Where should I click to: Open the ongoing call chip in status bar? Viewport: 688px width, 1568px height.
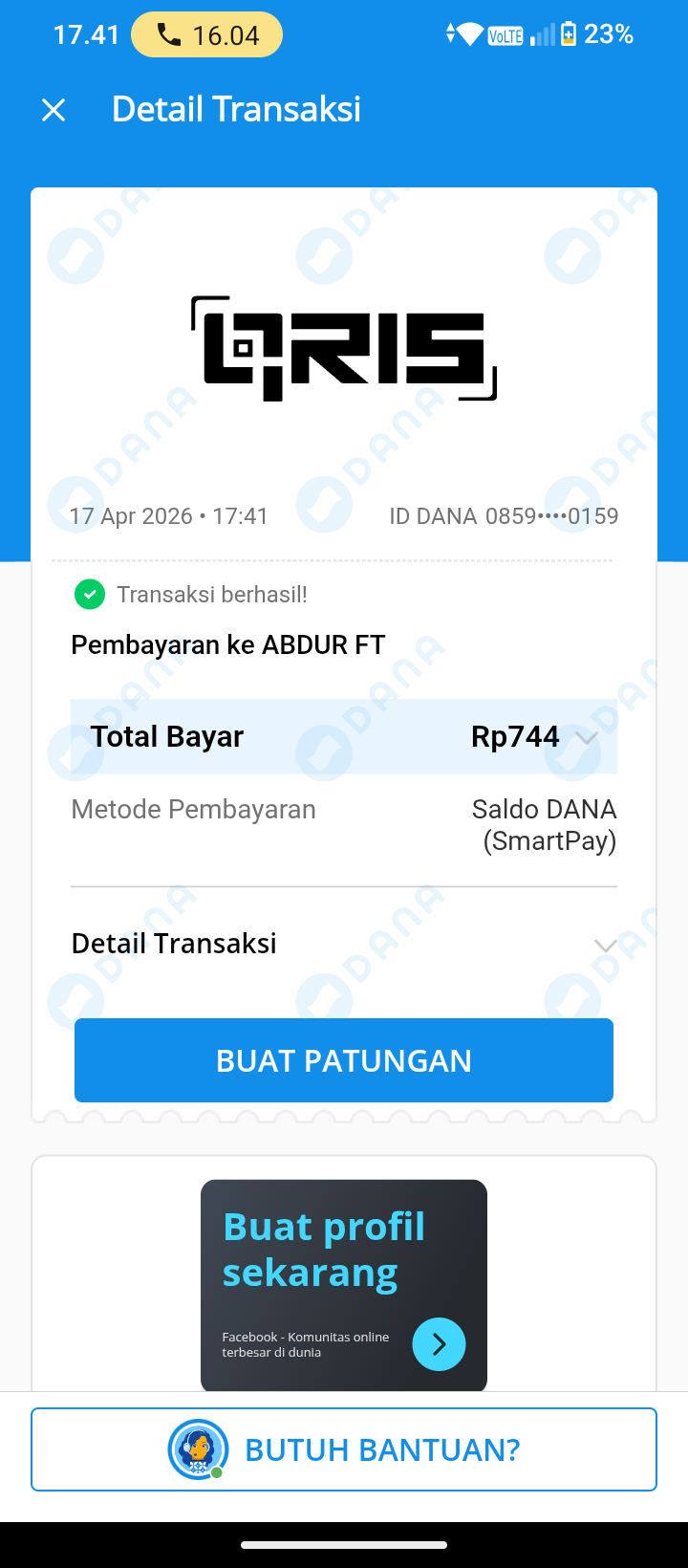206,35
